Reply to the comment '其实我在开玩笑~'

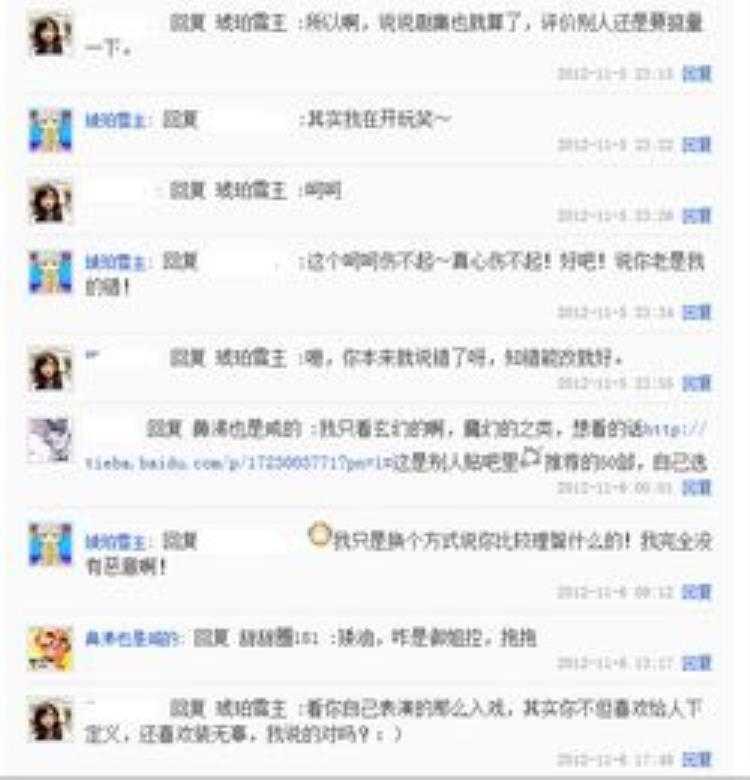pyautogui.click(x=696, y=146)
